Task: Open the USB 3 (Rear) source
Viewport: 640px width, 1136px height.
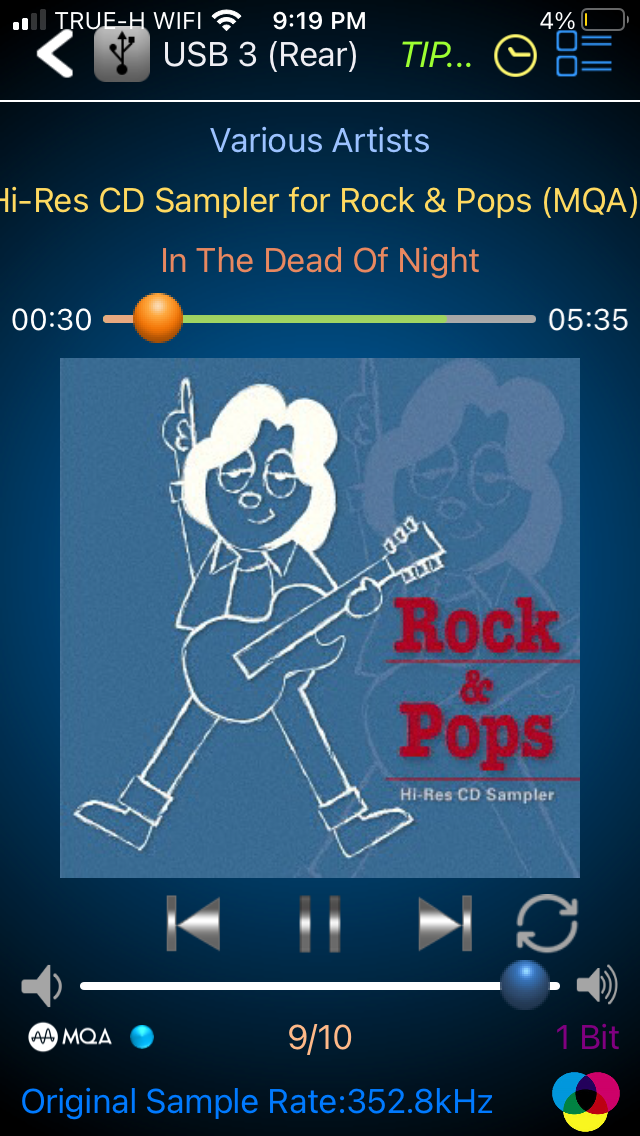Action: [228, 54]
